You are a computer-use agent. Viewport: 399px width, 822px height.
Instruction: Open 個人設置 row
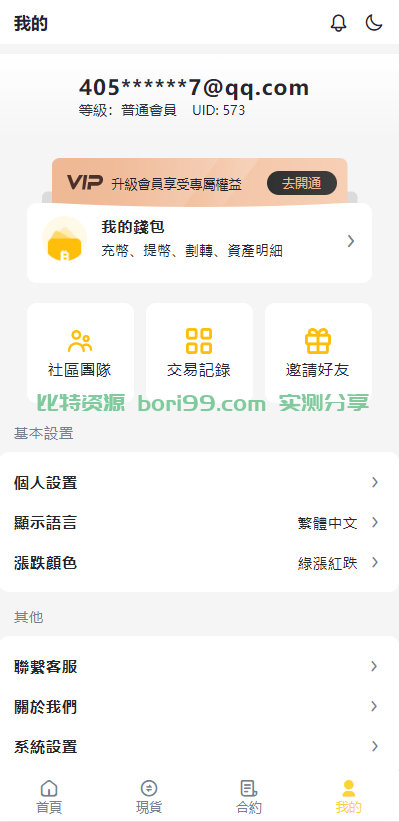[x=199, y=482]
